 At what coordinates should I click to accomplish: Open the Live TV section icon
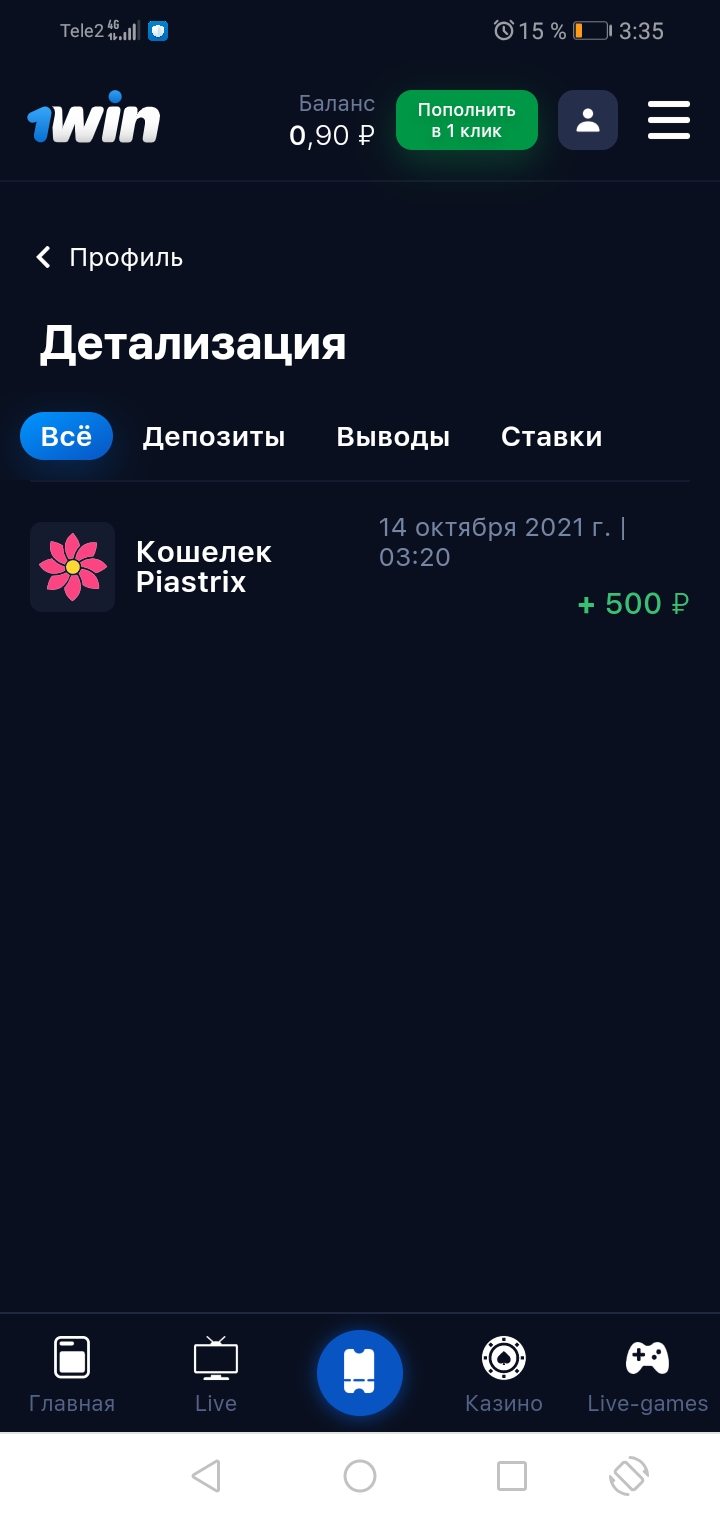pos(215,1357)
